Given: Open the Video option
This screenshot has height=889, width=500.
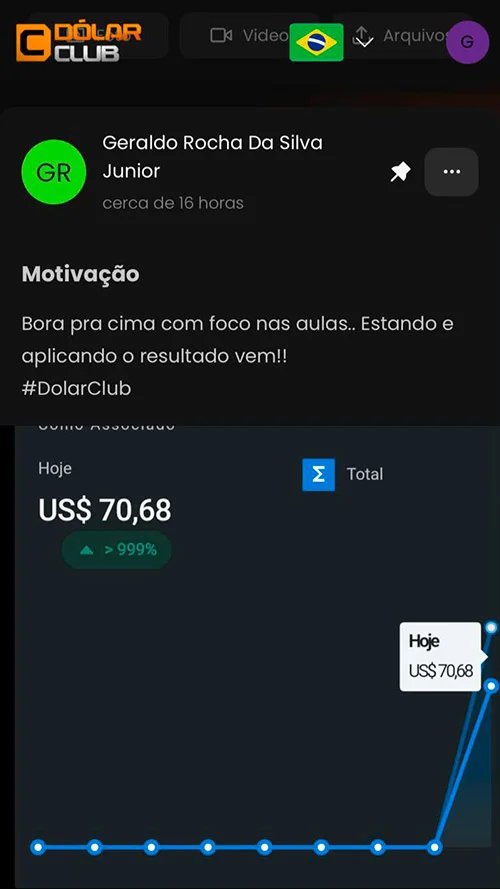Looking at the screenshot, I should coord(249,36).
